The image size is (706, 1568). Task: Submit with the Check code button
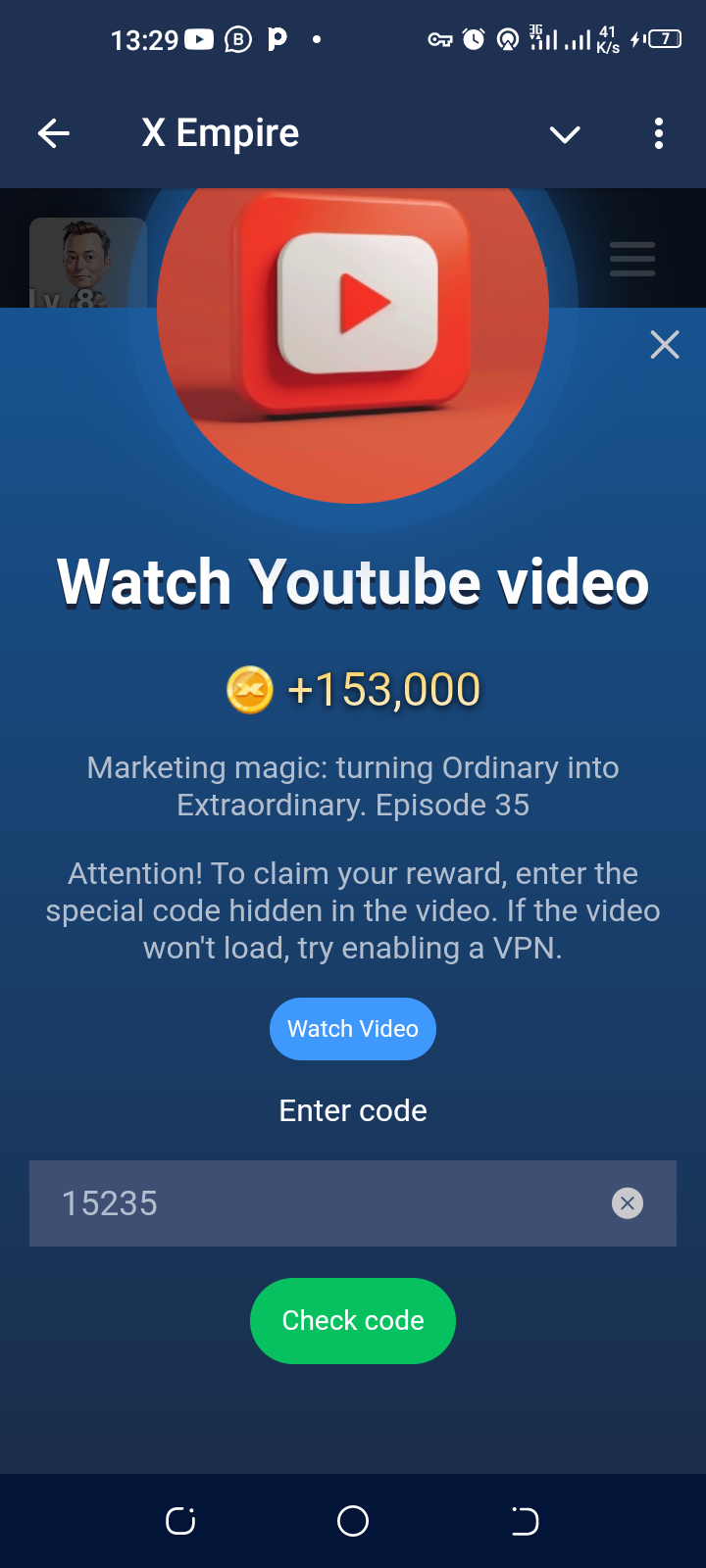[x=353, y=1321]
